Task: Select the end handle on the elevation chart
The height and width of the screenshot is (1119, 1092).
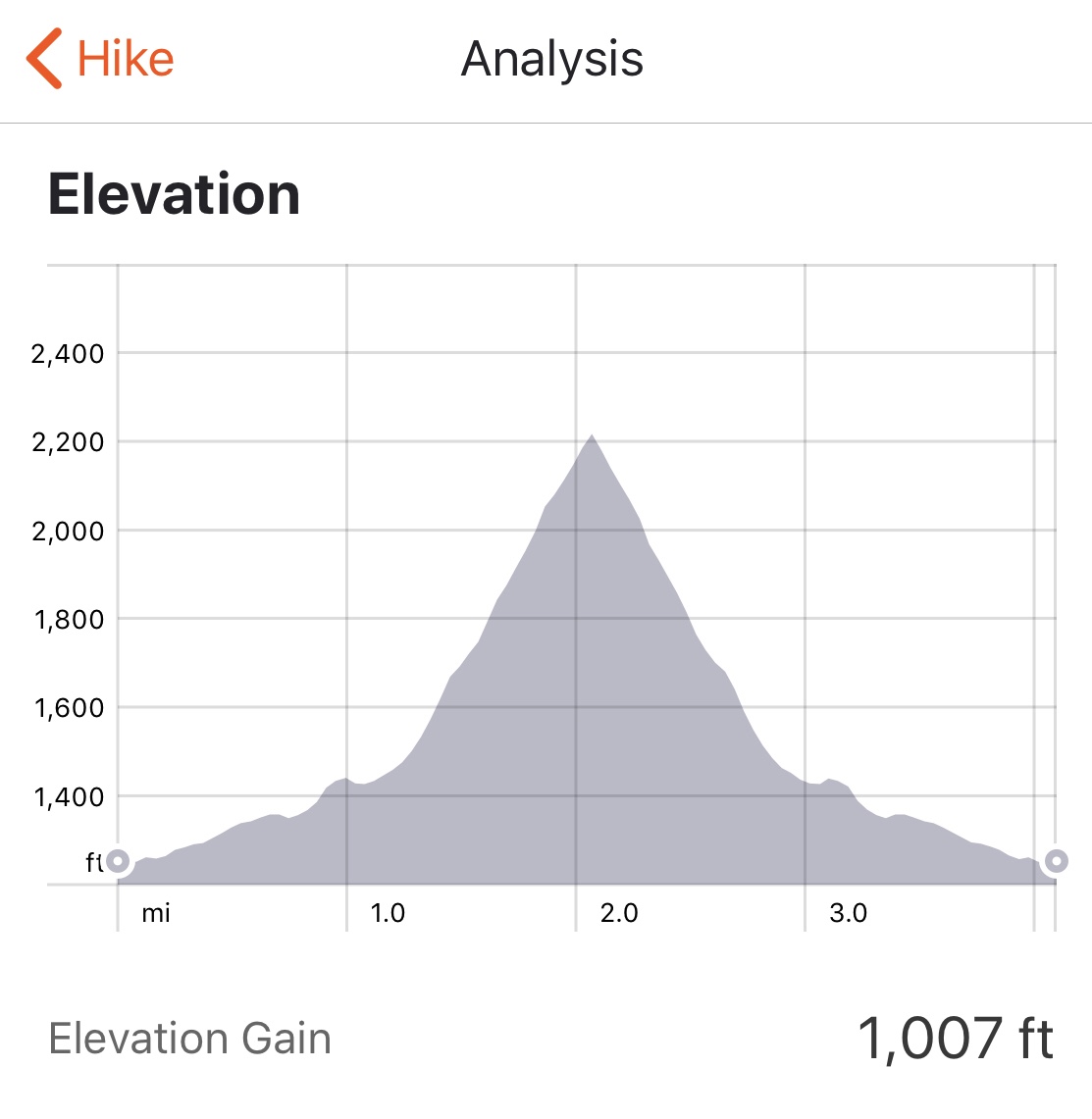Action: [x=1056, y=861]
